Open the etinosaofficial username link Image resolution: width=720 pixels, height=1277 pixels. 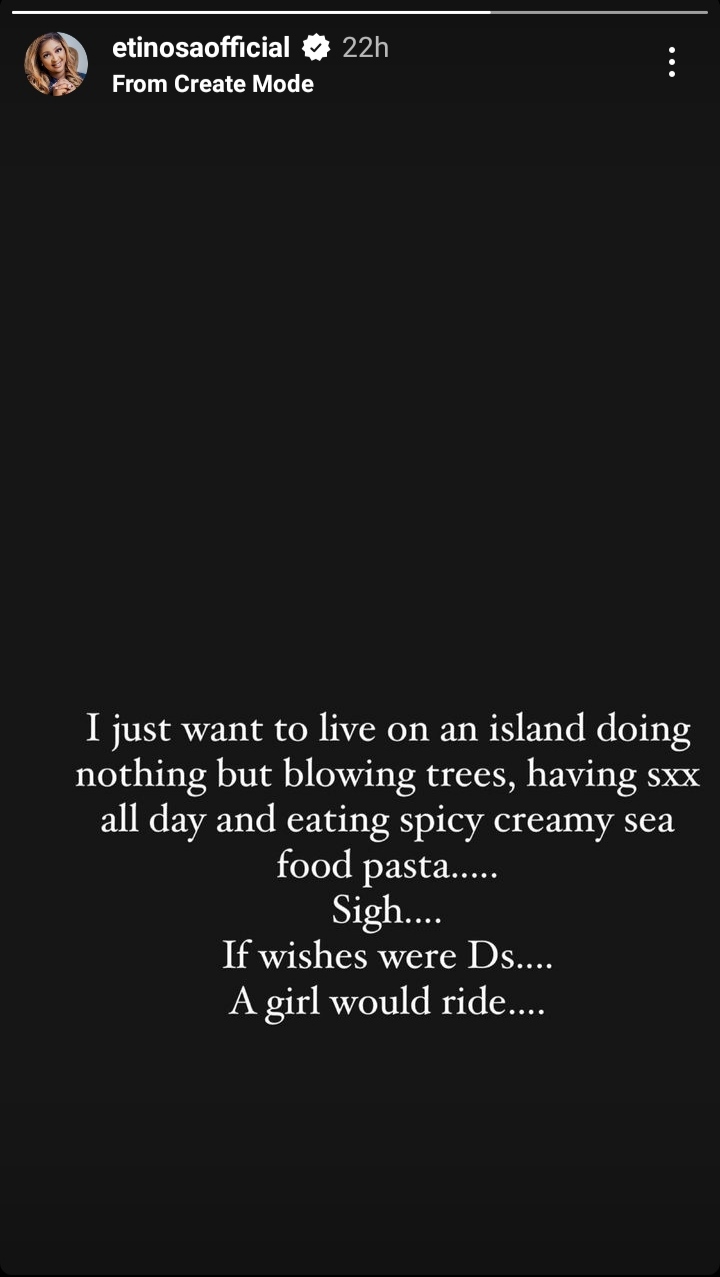pyautogui.click(x=201, y=47)
